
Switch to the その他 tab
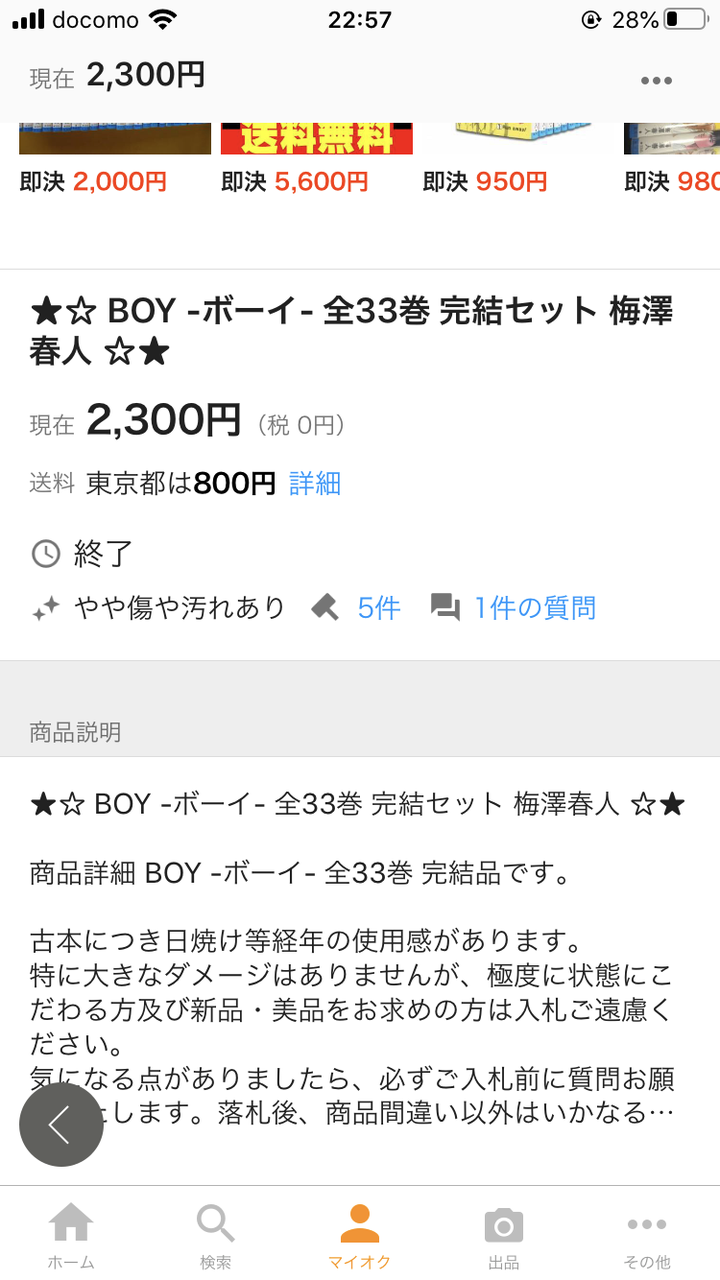pos(647,1236)
